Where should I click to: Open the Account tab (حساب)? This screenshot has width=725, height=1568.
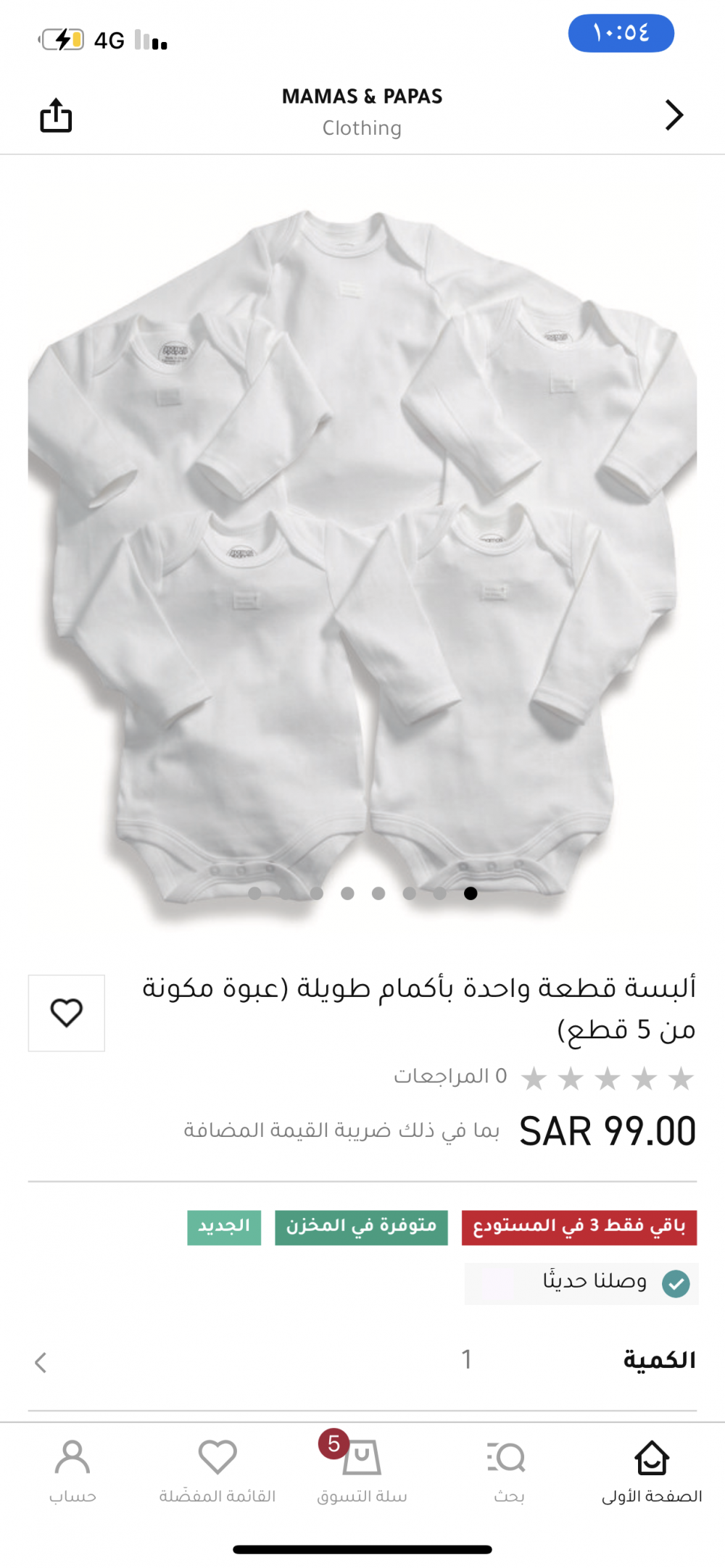point(72,1472)
